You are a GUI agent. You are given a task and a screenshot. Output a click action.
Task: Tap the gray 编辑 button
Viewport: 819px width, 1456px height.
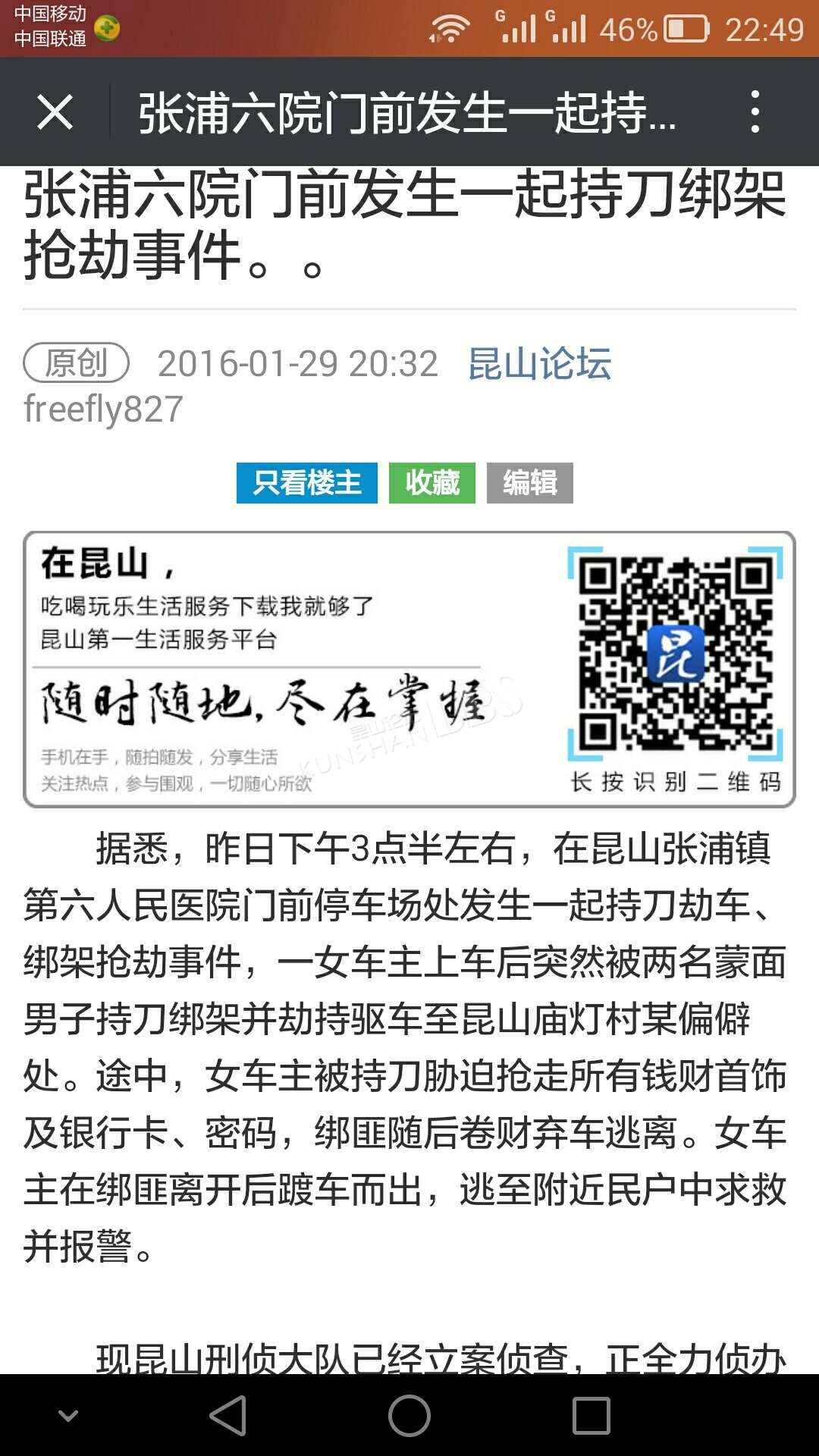click(x=530, y=483)
